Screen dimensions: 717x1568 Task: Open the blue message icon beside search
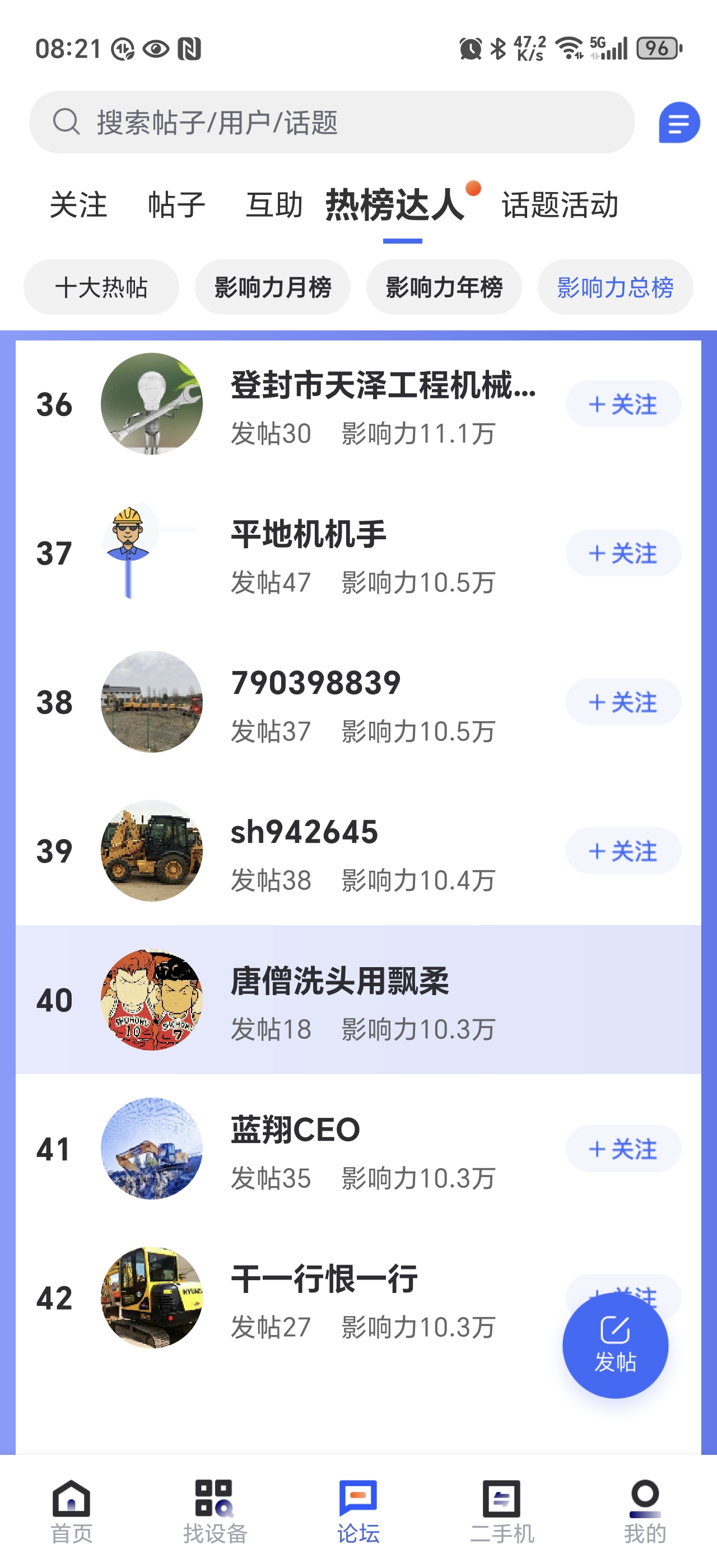pos(679,122)
